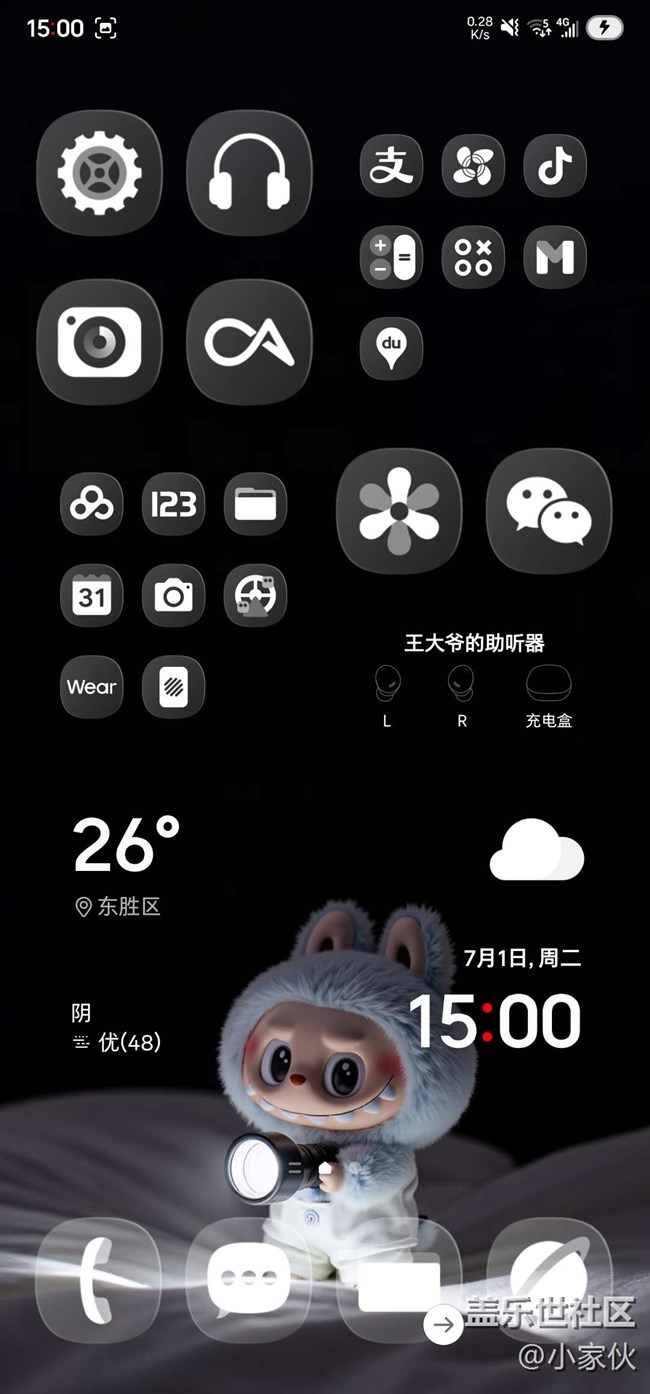Open the 123 app icon

[173, 503]
